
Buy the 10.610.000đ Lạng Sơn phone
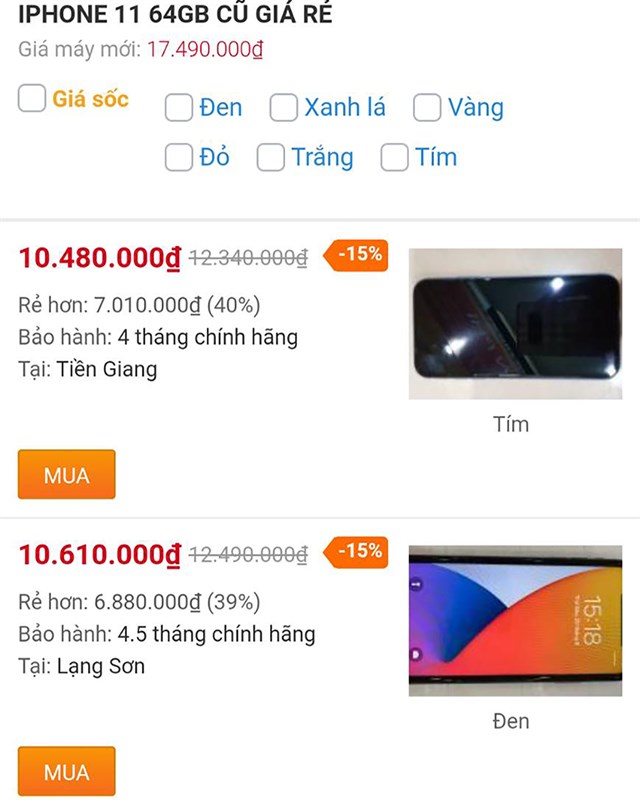(67, 772)
